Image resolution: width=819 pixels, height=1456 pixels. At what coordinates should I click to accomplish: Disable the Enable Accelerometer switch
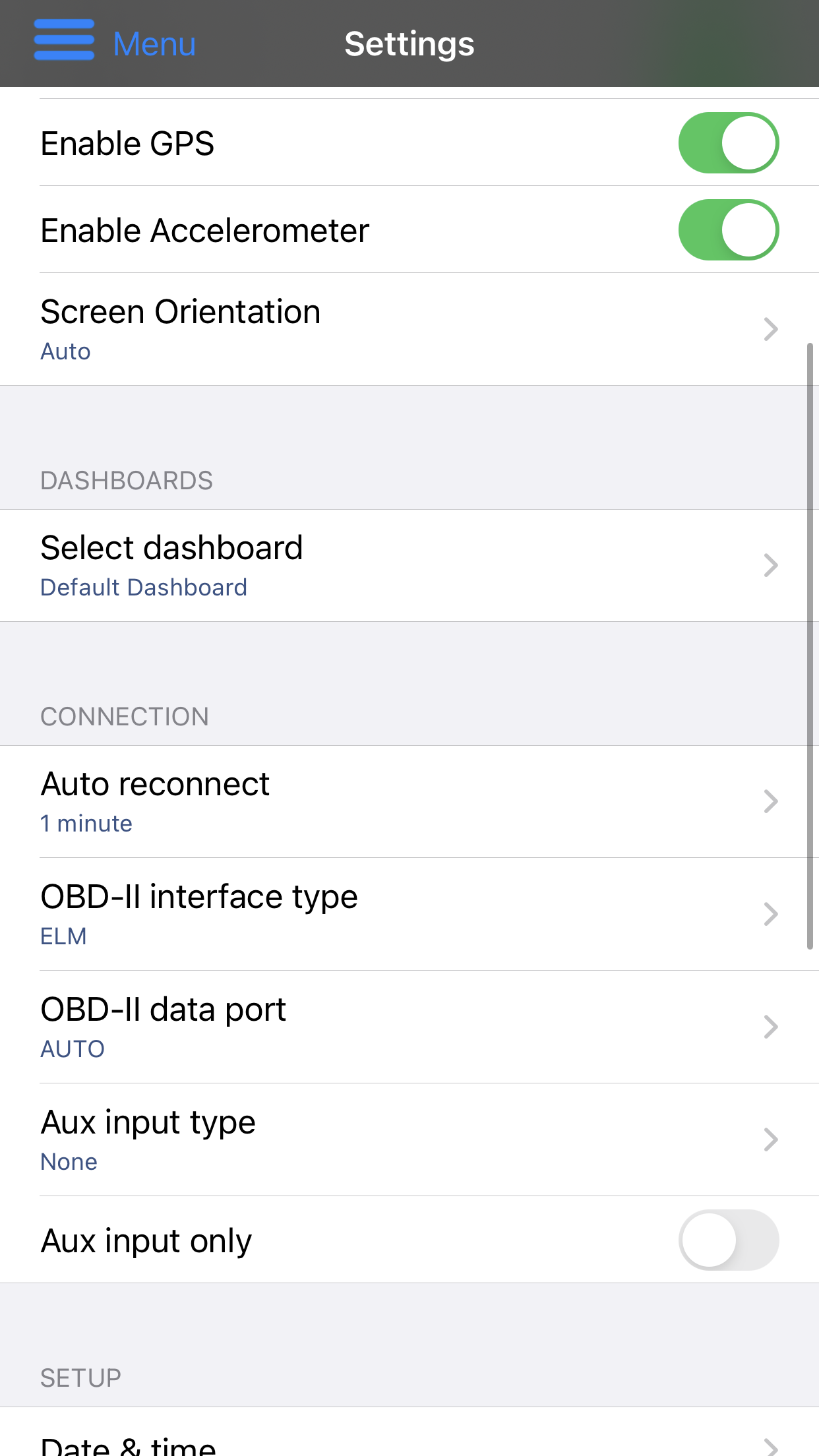click(x=729, y=230)
